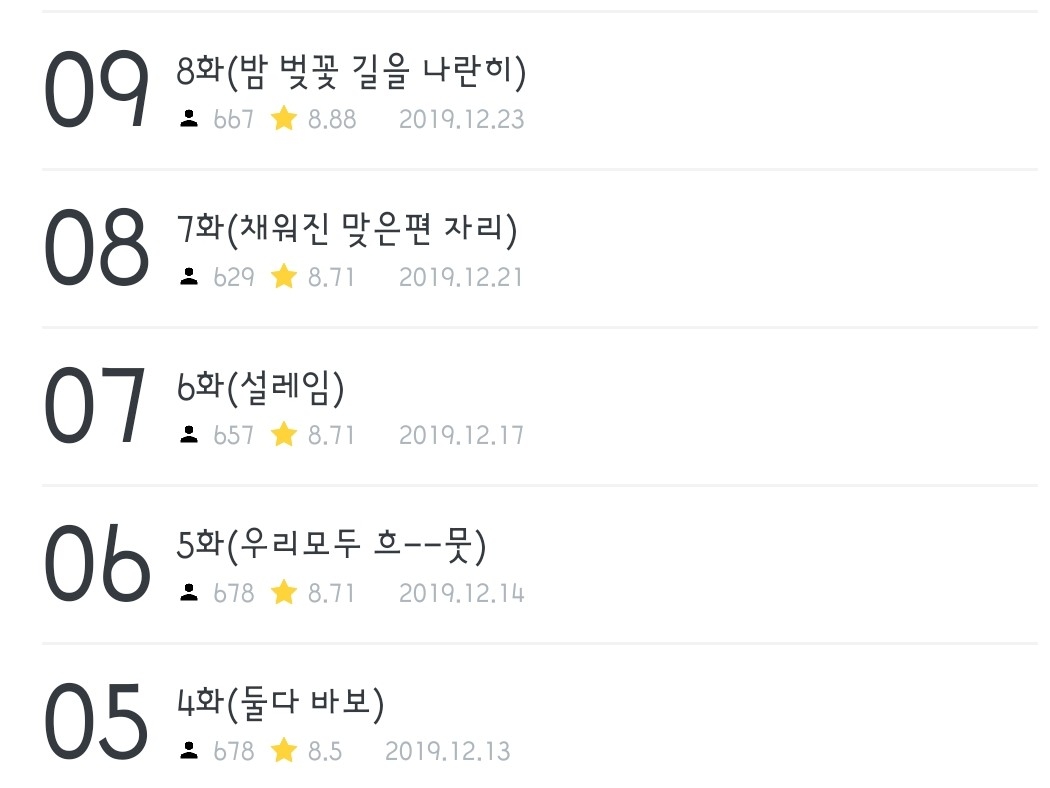Image resolution: width=1050 pixels, height=788 pixels.
Task: Open episode 7화(채워진 맞은편 자리)
Action: (x=347, y=230)
